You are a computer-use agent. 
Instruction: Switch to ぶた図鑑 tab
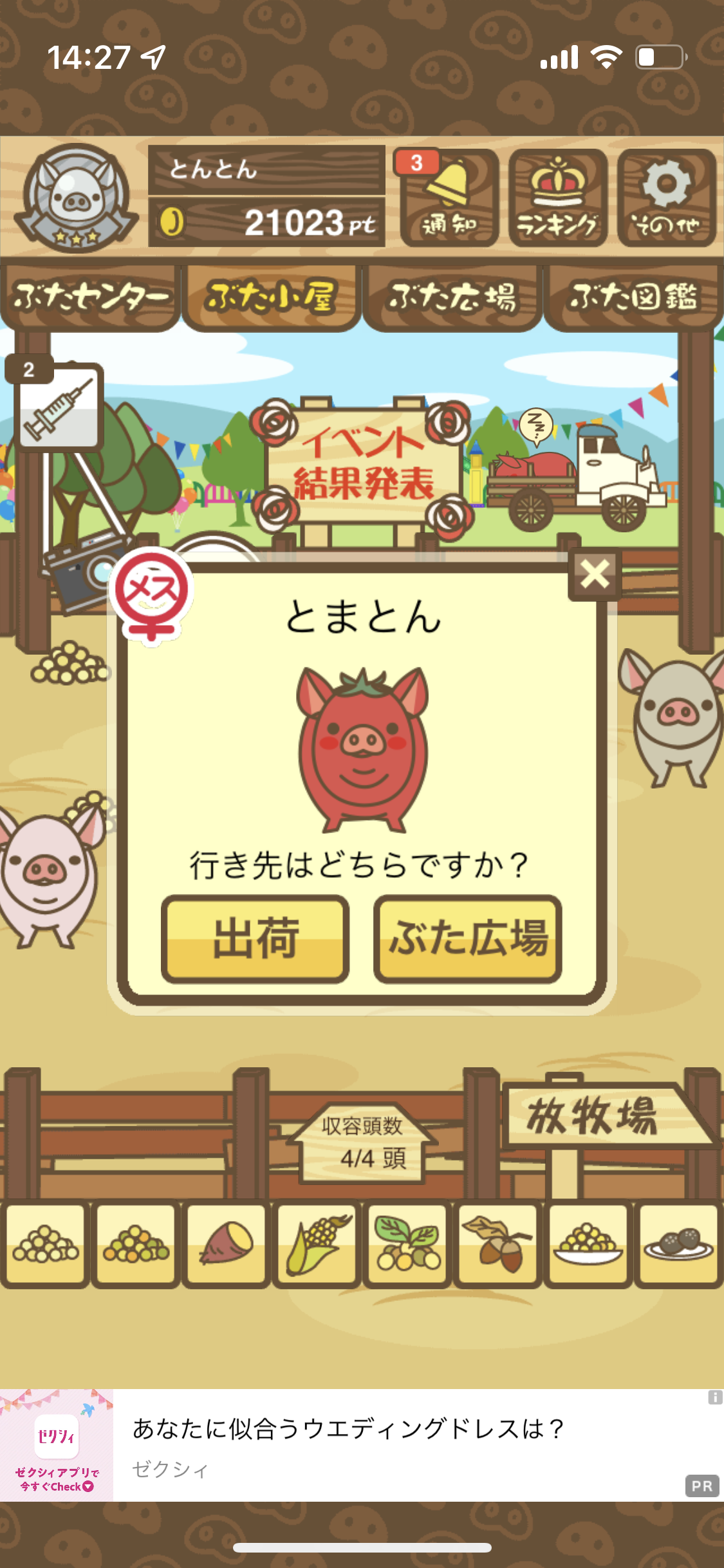tap(633, 297)
